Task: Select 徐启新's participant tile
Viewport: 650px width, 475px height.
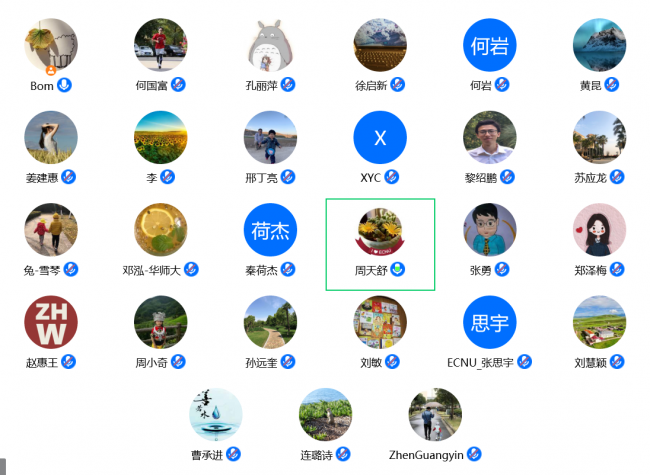Action: click(380, 45)
